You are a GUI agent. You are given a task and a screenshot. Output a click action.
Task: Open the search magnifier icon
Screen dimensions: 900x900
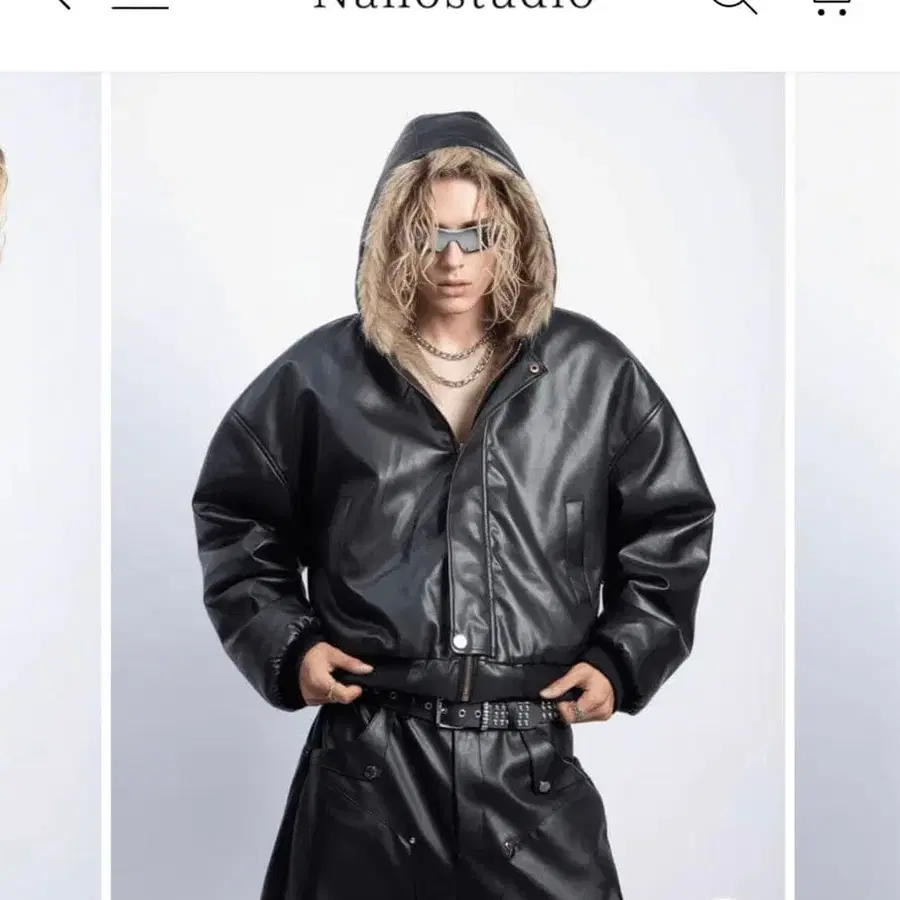(734, 5)
